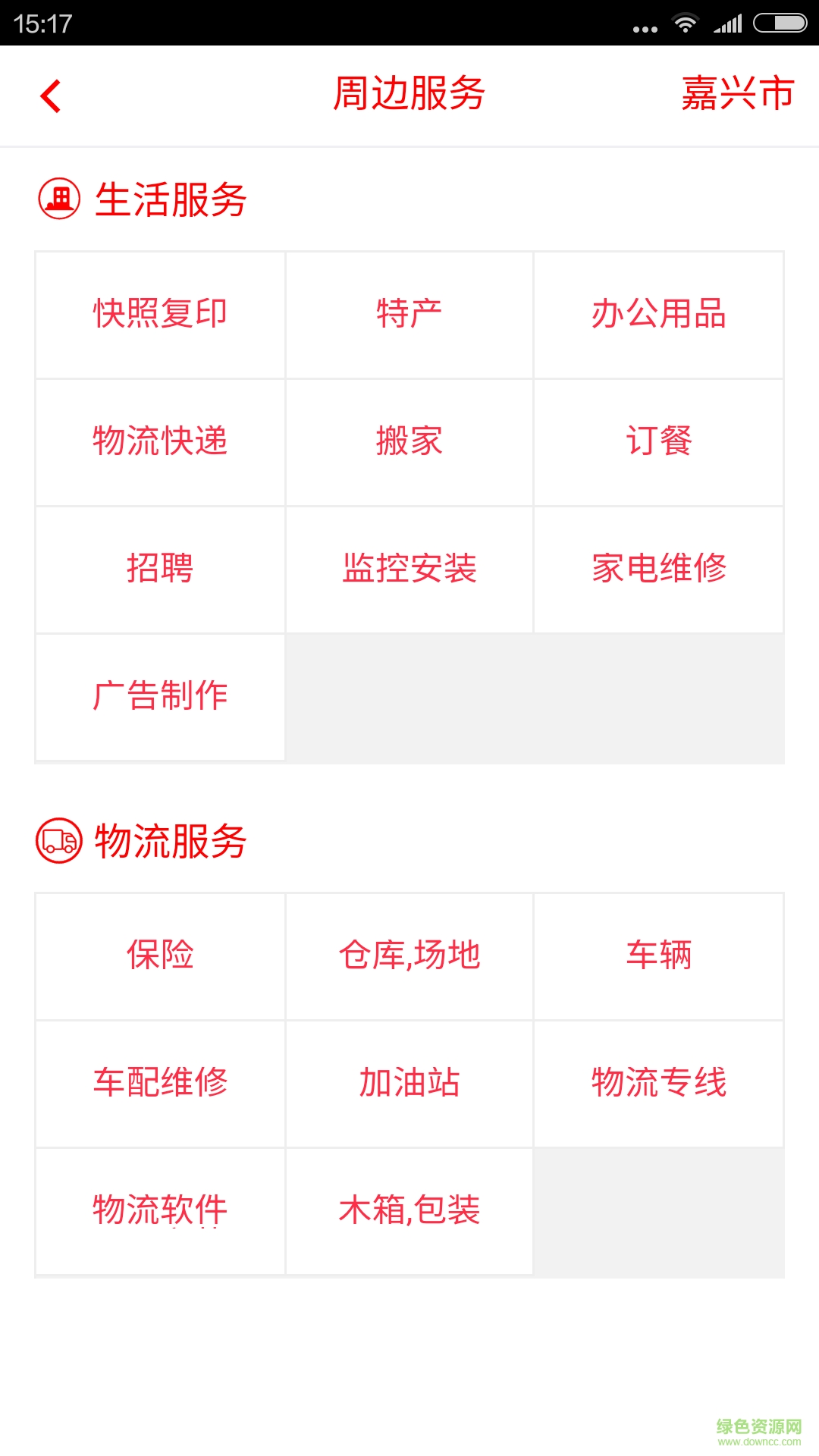Open 家电维修 services
The height and width of the screenshot is (1456, 819).
click(x=658, y=570)
